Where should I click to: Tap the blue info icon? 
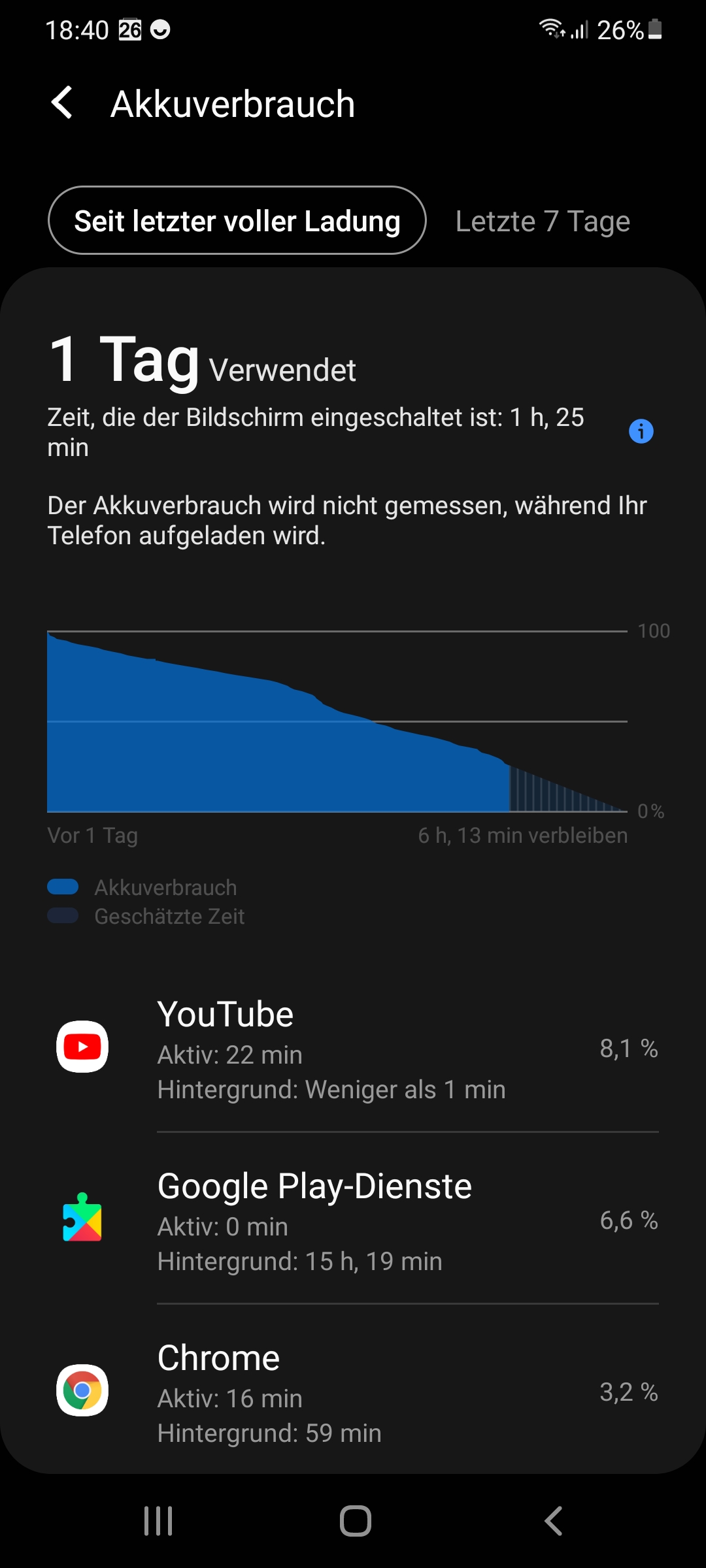[x=641, y=431]
